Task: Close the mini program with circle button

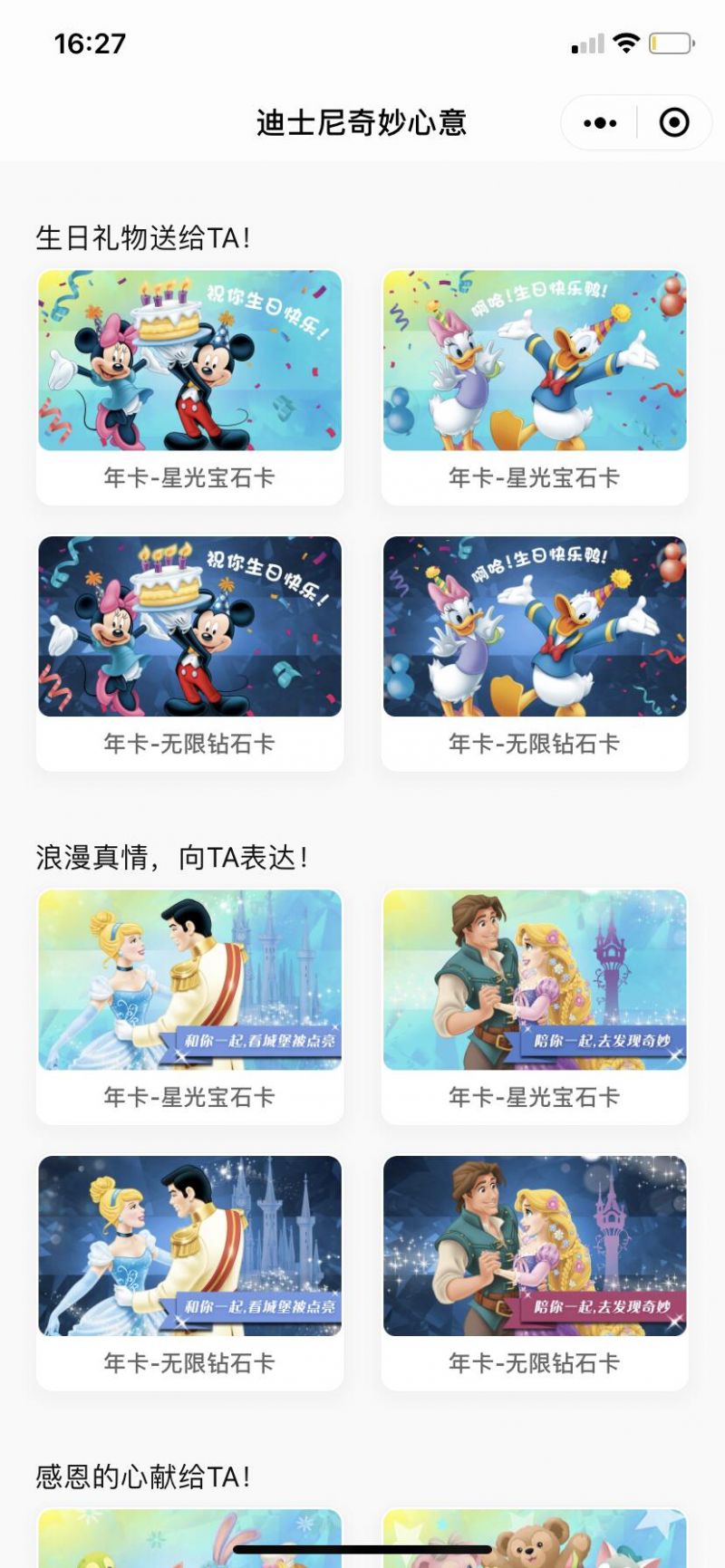Action: 674,122
